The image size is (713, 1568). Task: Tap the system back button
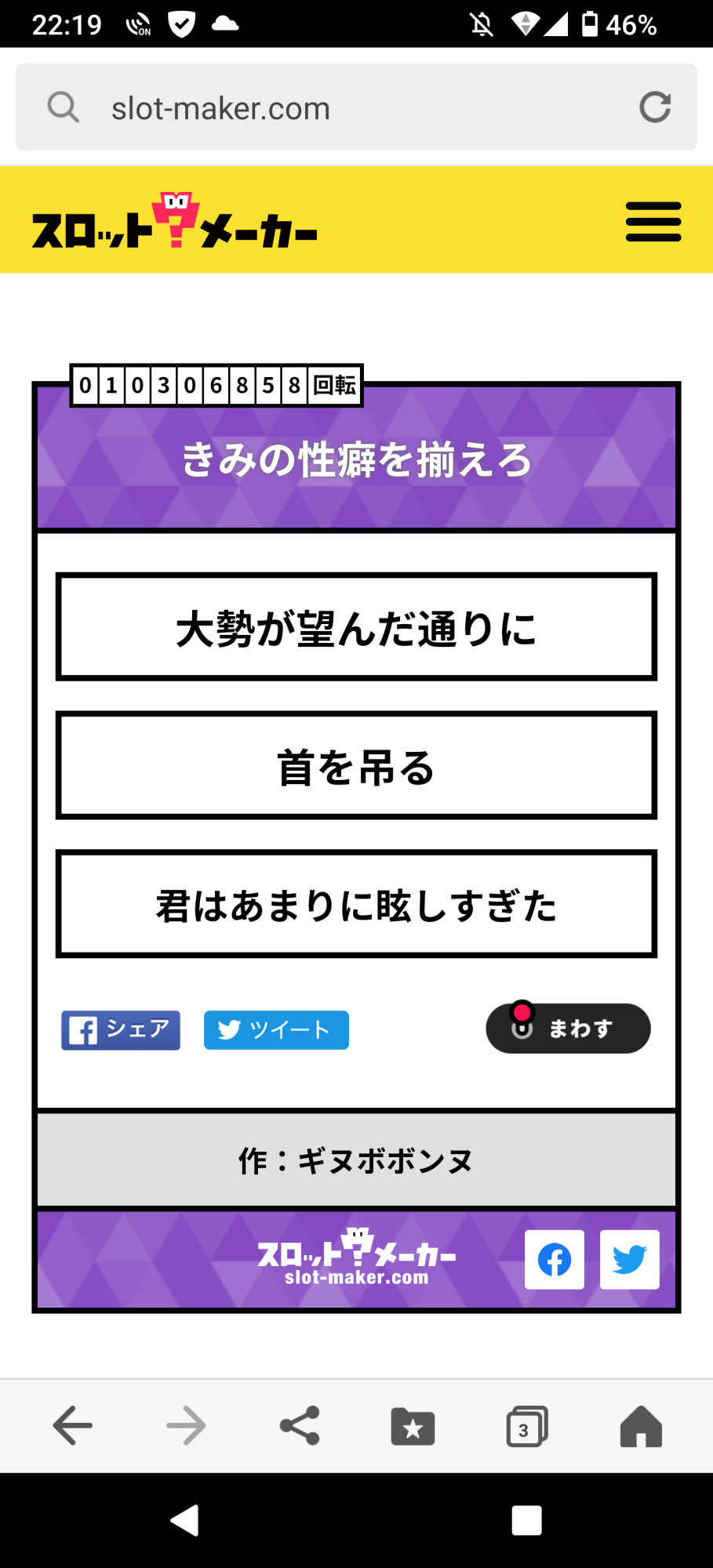pos(185,1520)
